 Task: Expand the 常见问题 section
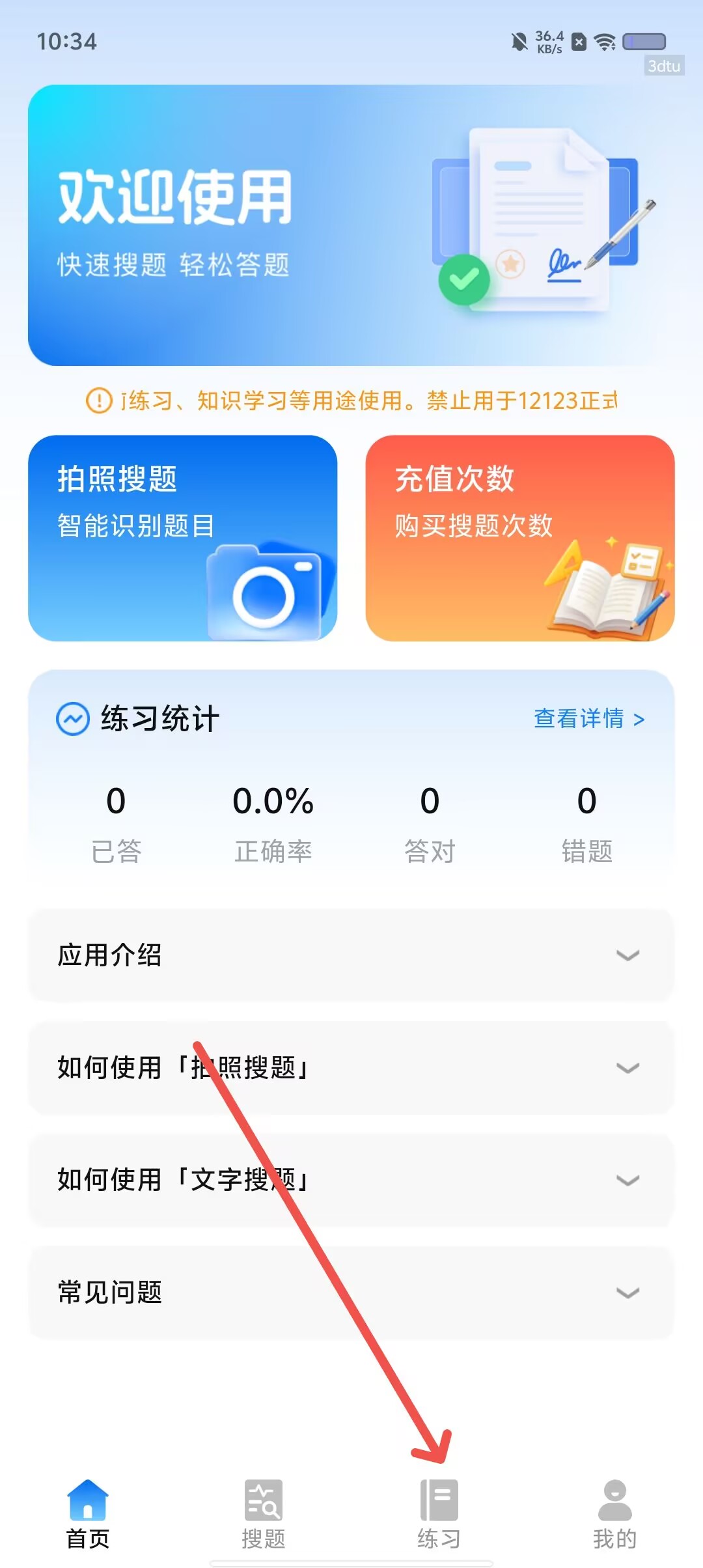(351, 1293)
